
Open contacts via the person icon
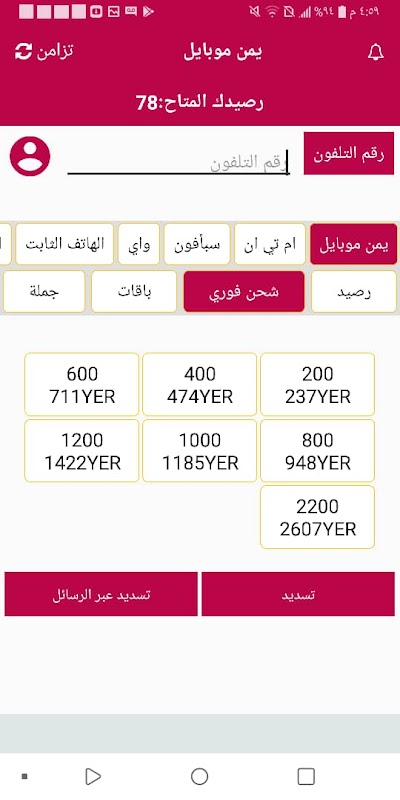pos(30,156)
